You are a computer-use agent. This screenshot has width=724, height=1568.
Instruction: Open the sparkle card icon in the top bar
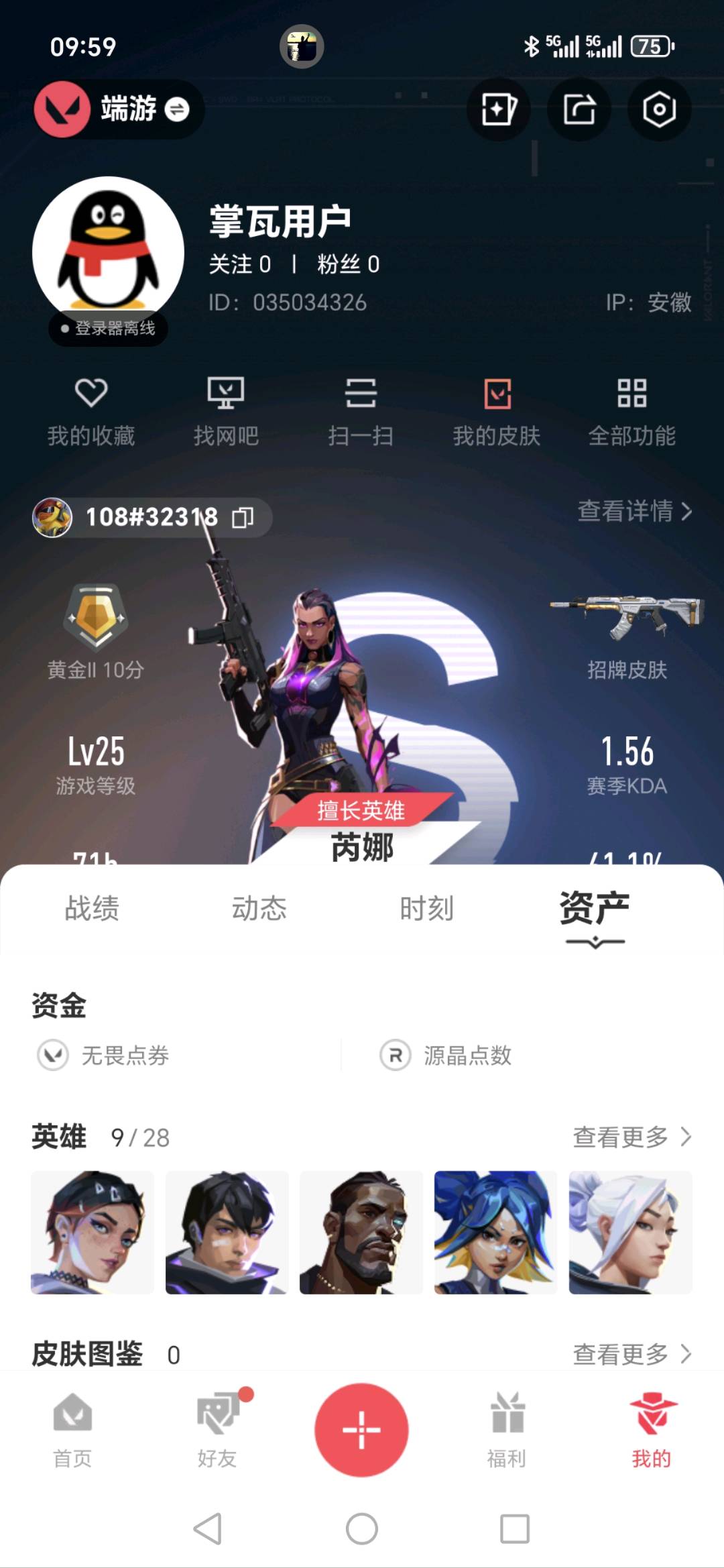click(498, 109)
